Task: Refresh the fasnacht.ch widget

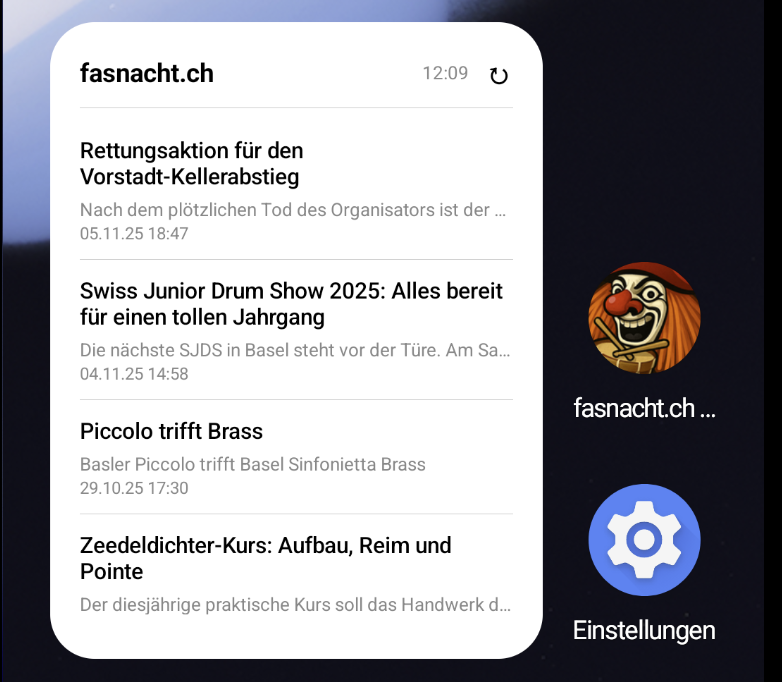Action: pos(498,75)
